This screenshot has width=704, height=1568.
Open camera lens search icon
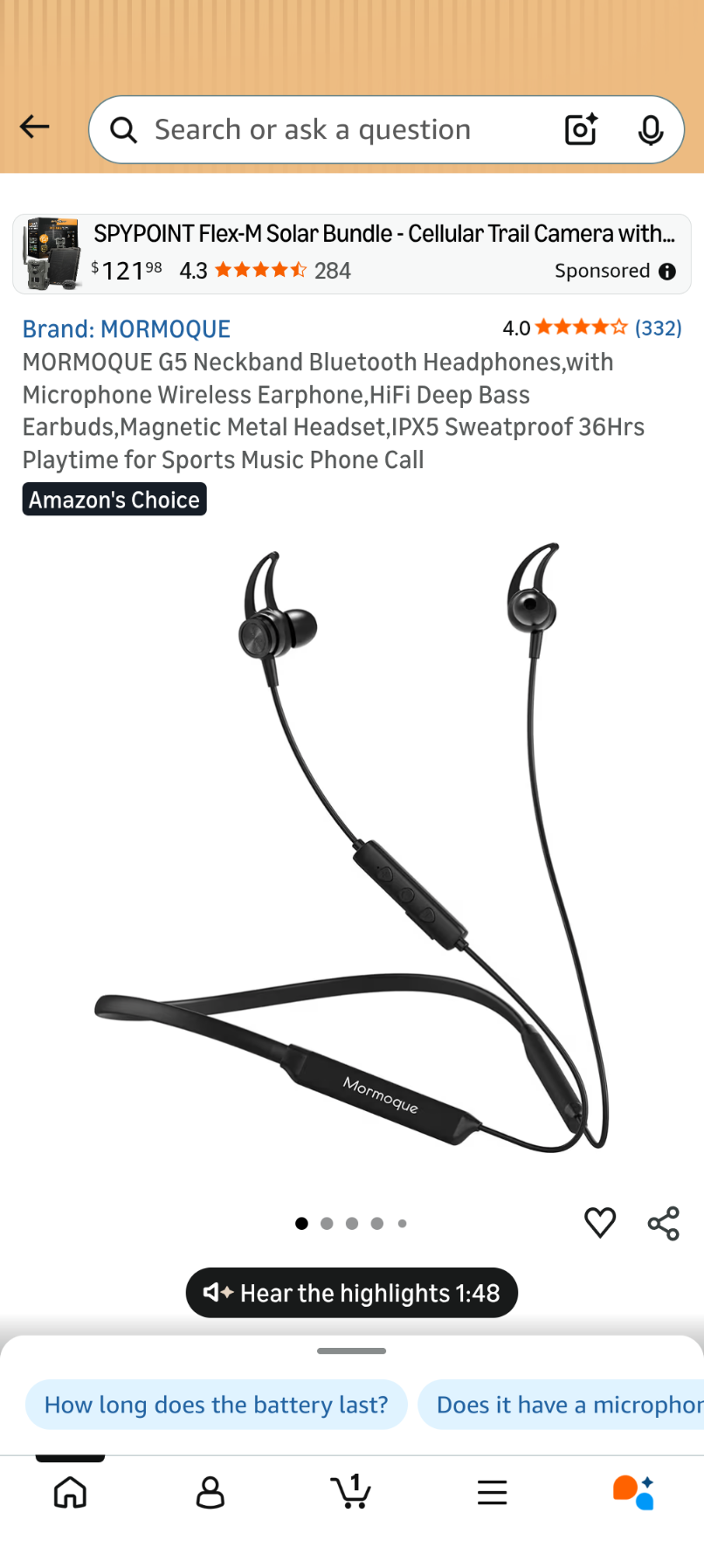pos(581,130)
